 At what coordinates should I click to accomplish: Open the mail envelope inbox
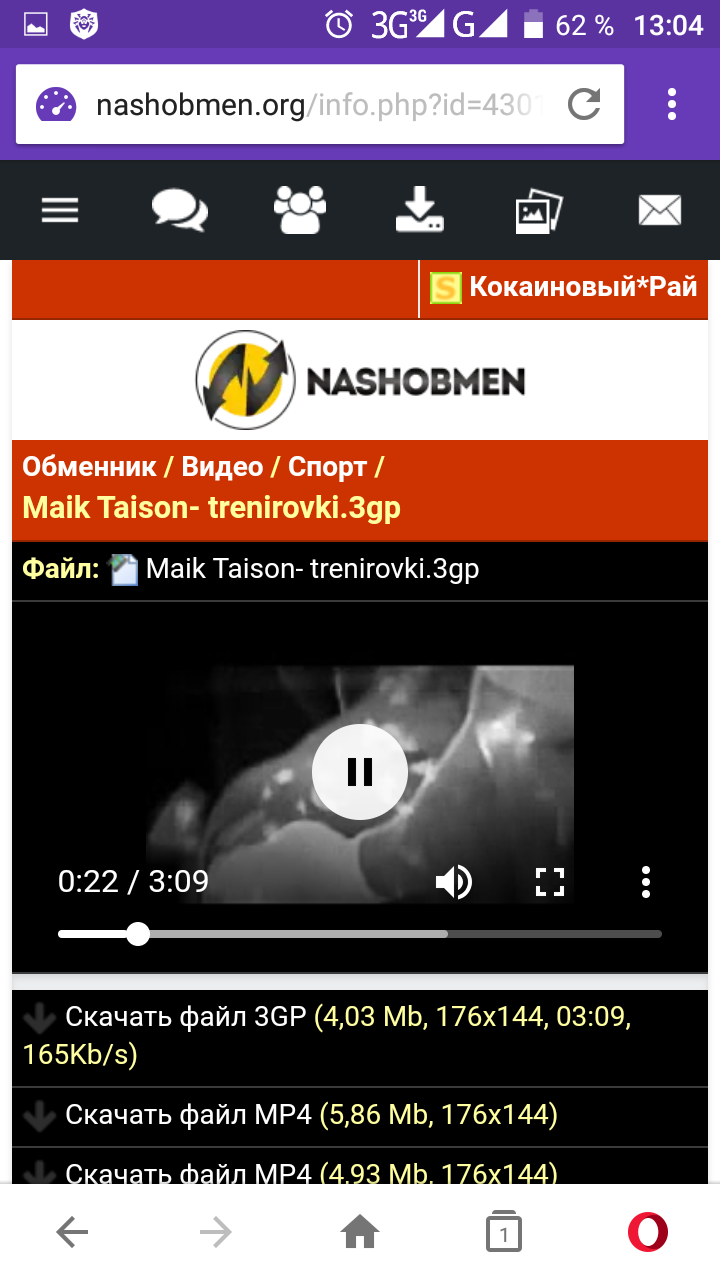tap(660, 210)
